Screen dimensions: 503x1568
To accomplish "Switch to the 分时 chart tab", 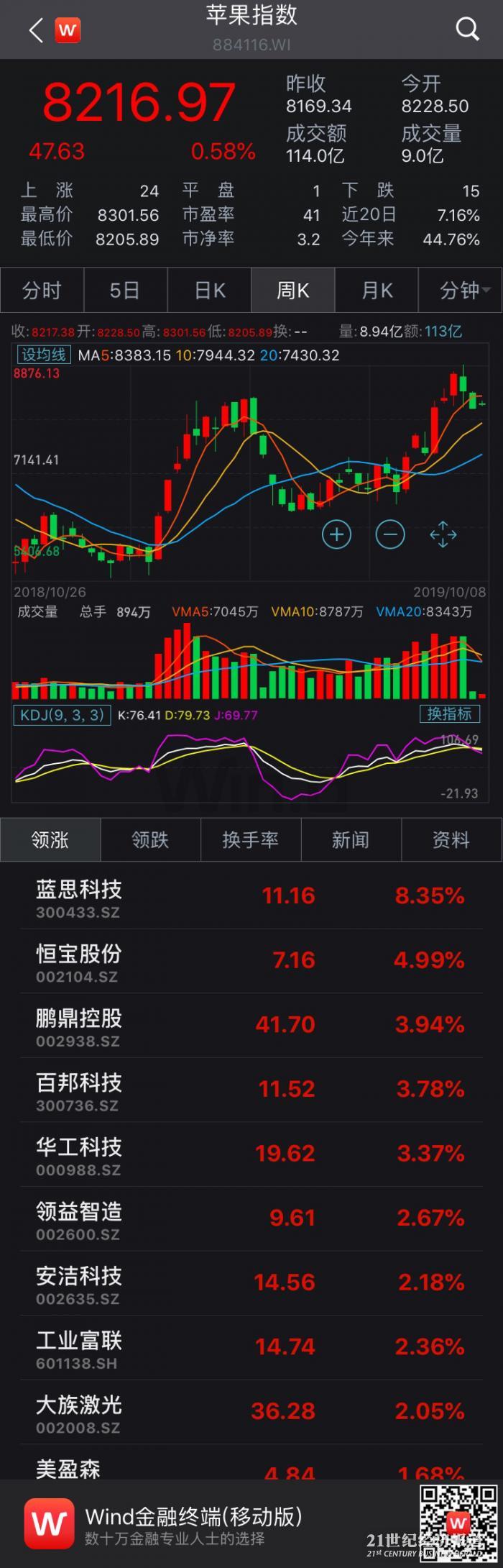I will (42, 291).
